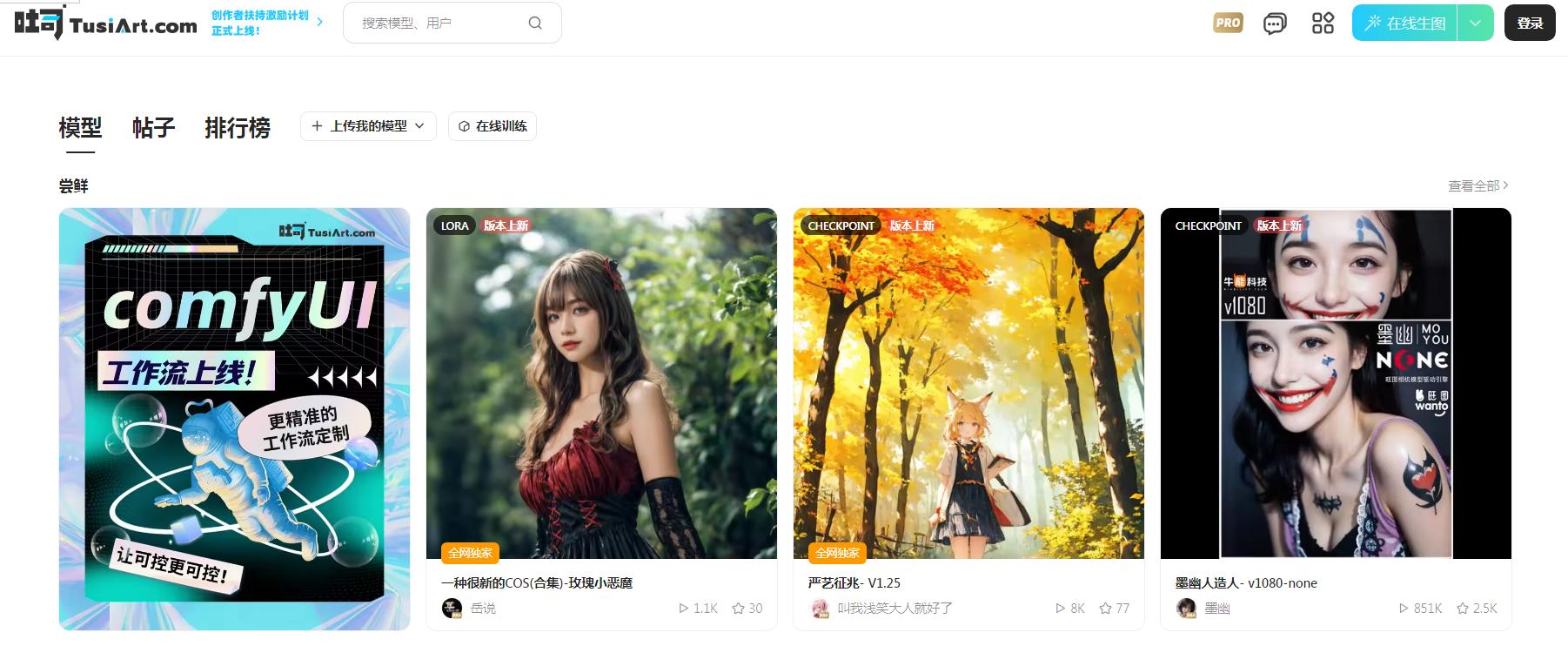Open the apps grid icon

[x=1323, y=24]
